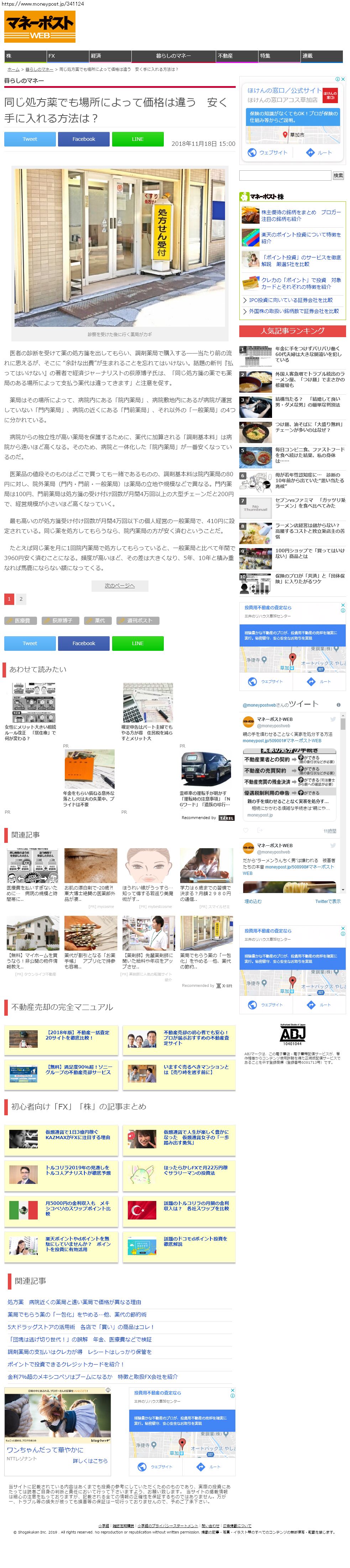Share article via top Facebook button
Viewport: 350px width, 1568px height.
pyautogui.click(x=84, y=139)
